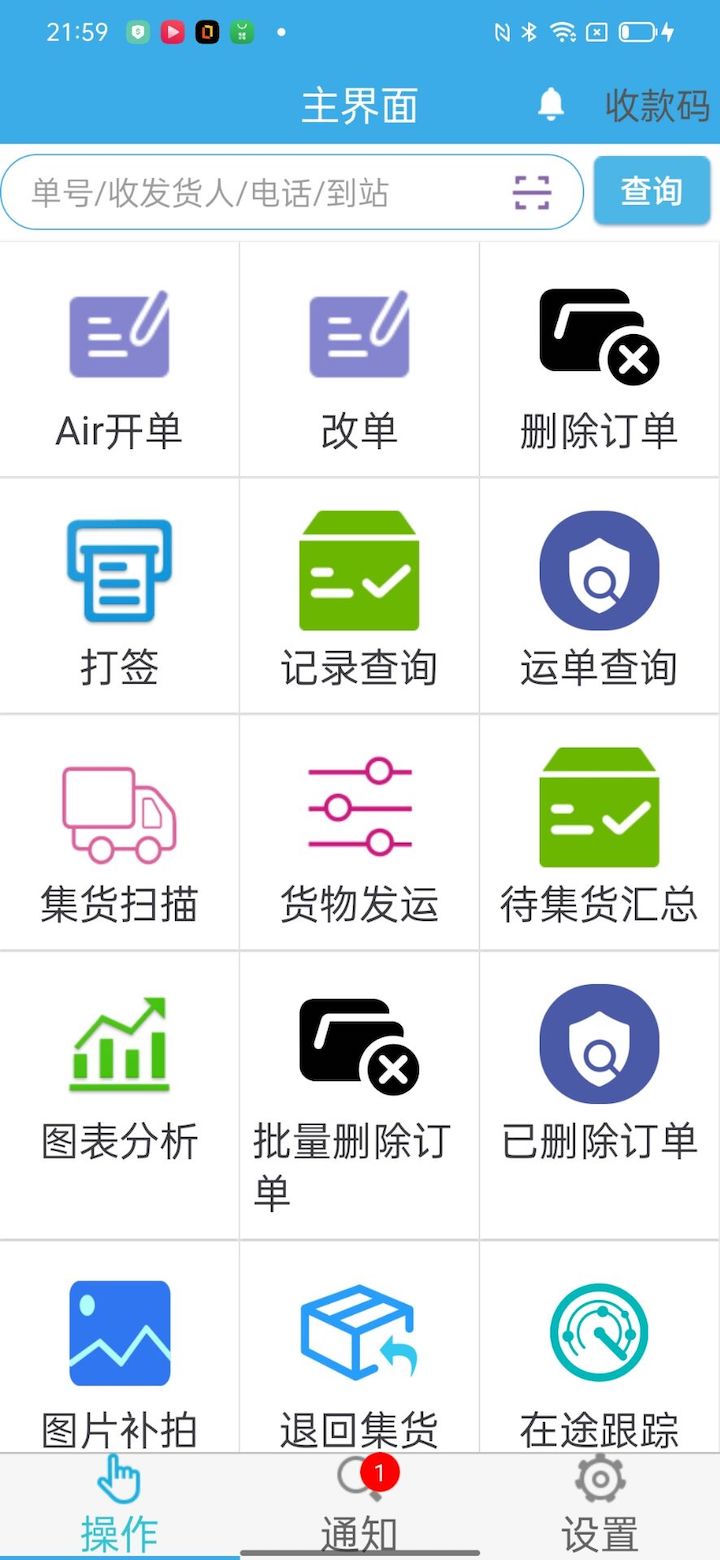Open 删除订单 to delete an order
This screenshot has width=720, height=1560.
point(598,360)
